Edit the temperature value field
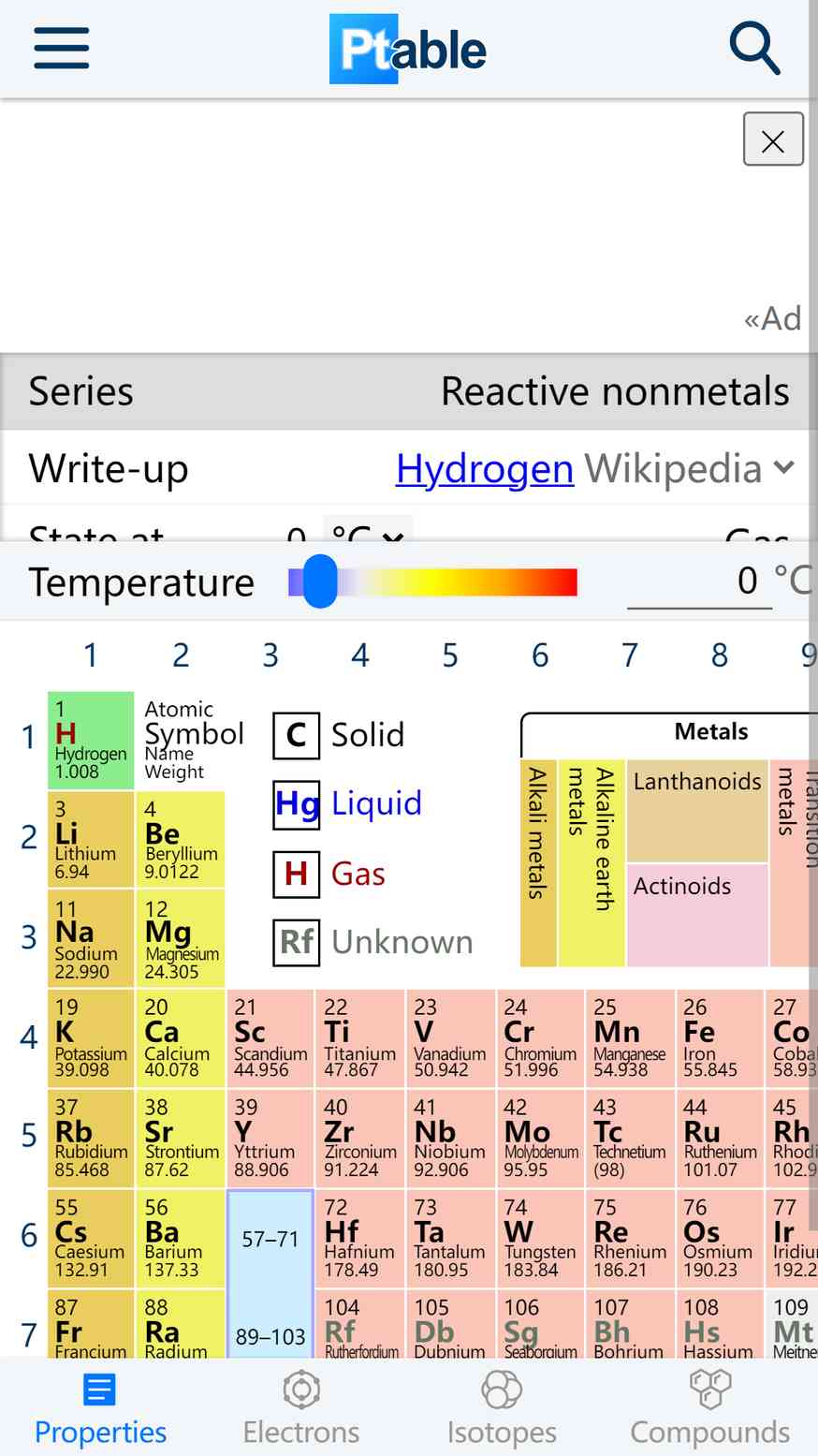The width and height of the screenshot is (818, 1456). point(699,581)
